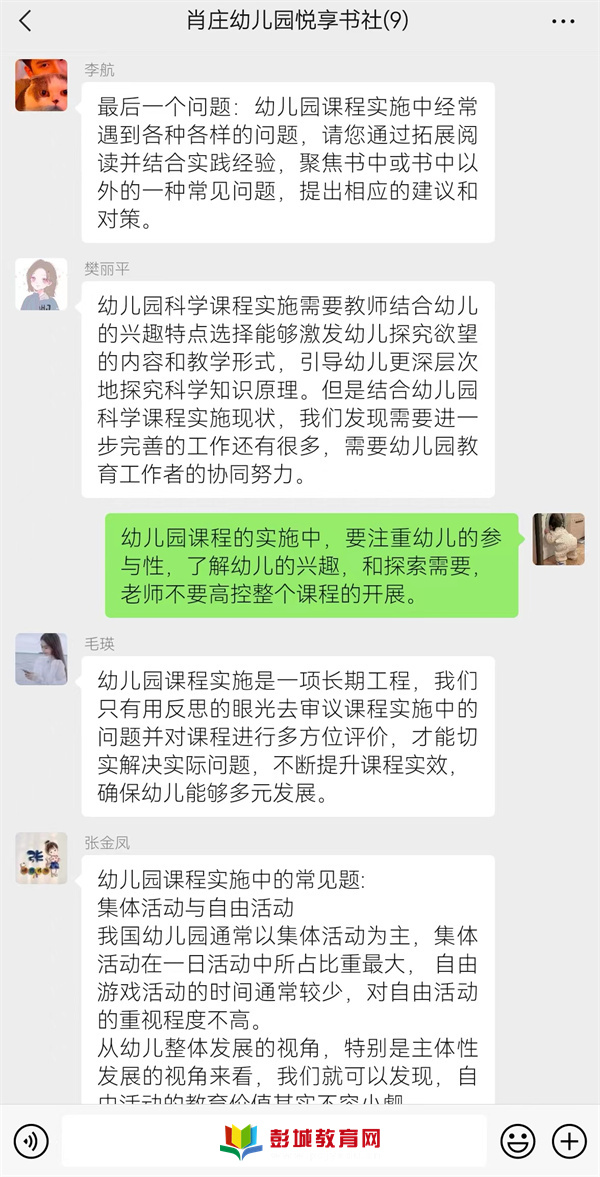This screenshot has height=1177, width=600.
Task: Open the group chat overflow menu
Action: click(563, 20)
